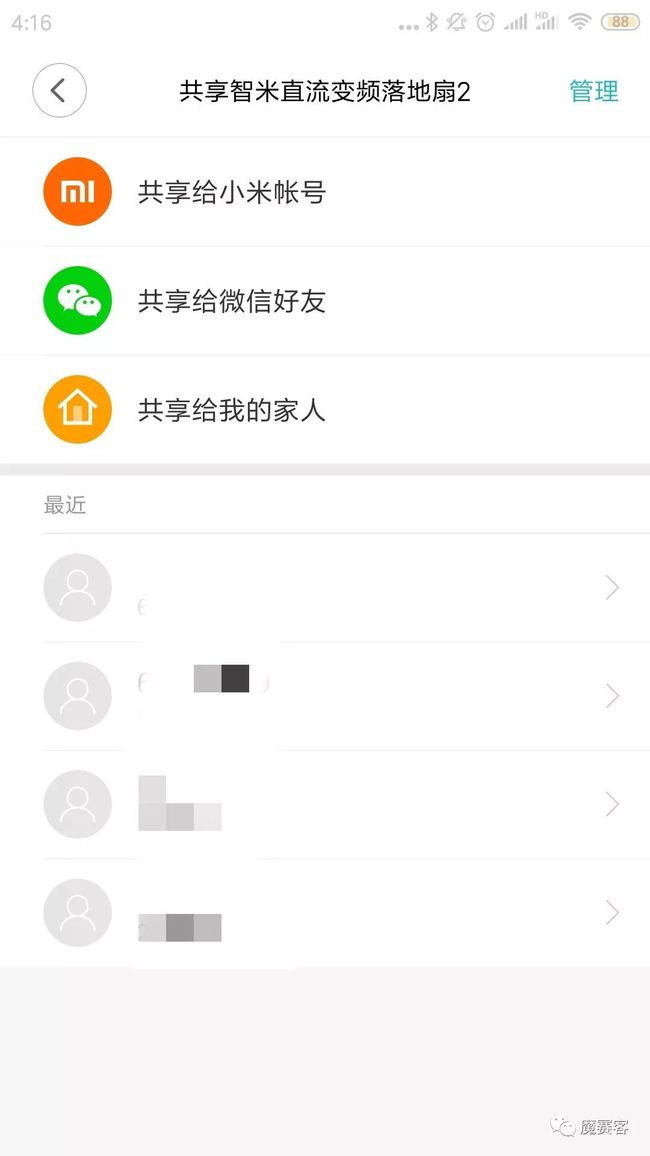Viewport: 650px width, 1156px height.
Task: Open 管理 to manage shares
Action: click(593, 91)
